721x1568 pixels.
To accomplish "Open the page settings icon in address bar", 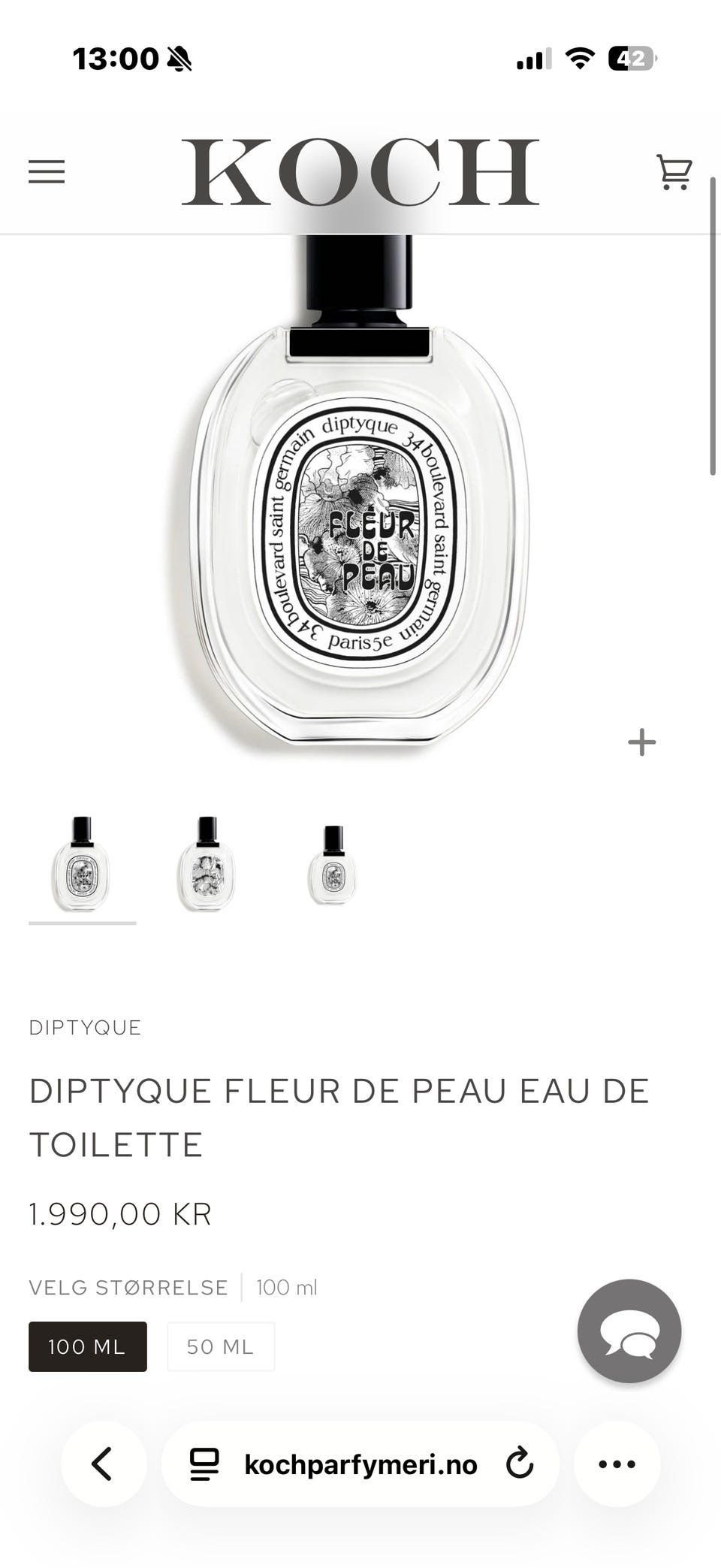I will coord(204,1464).
